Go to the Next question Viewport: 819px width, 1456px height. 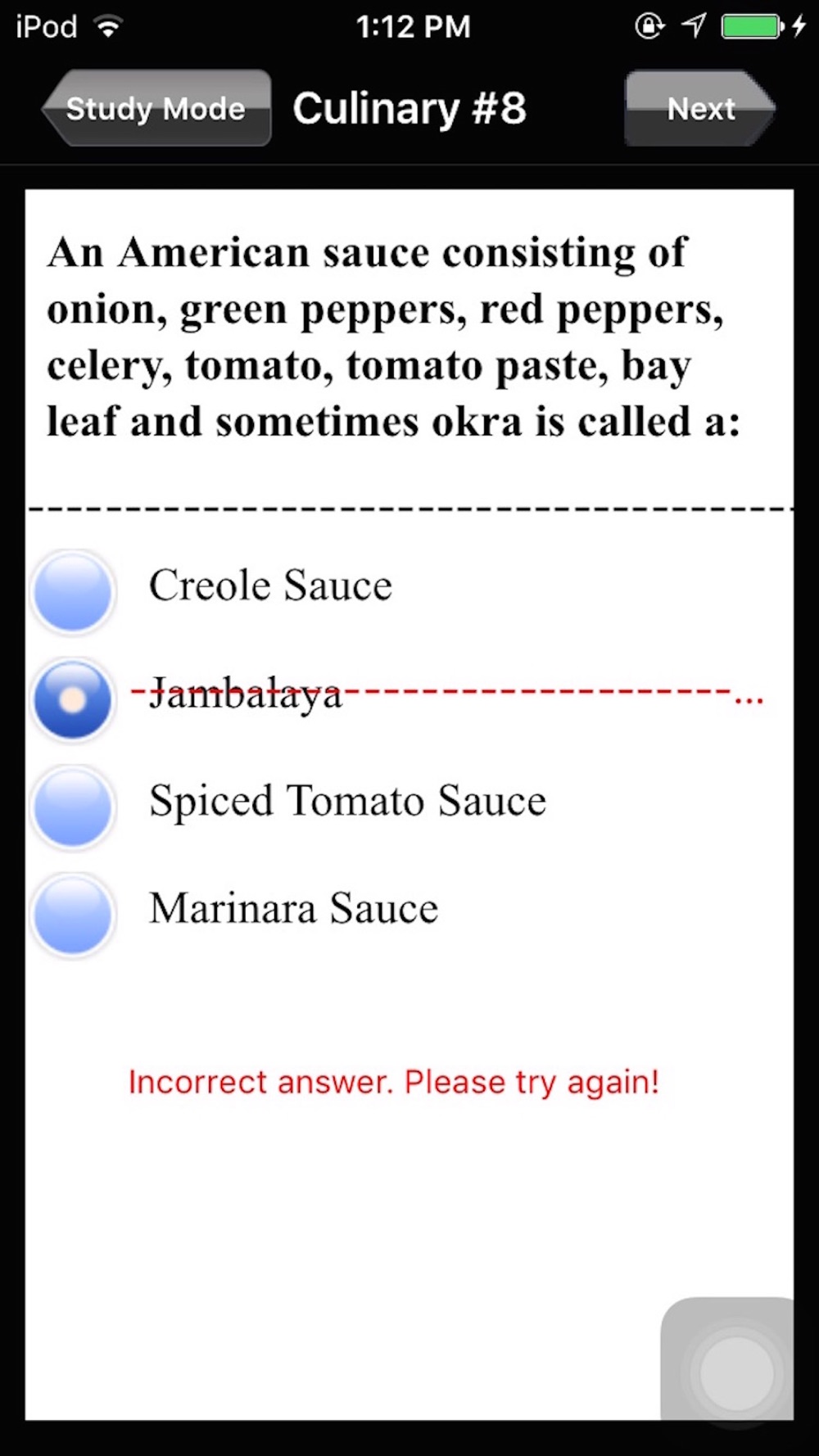point(699,108)
